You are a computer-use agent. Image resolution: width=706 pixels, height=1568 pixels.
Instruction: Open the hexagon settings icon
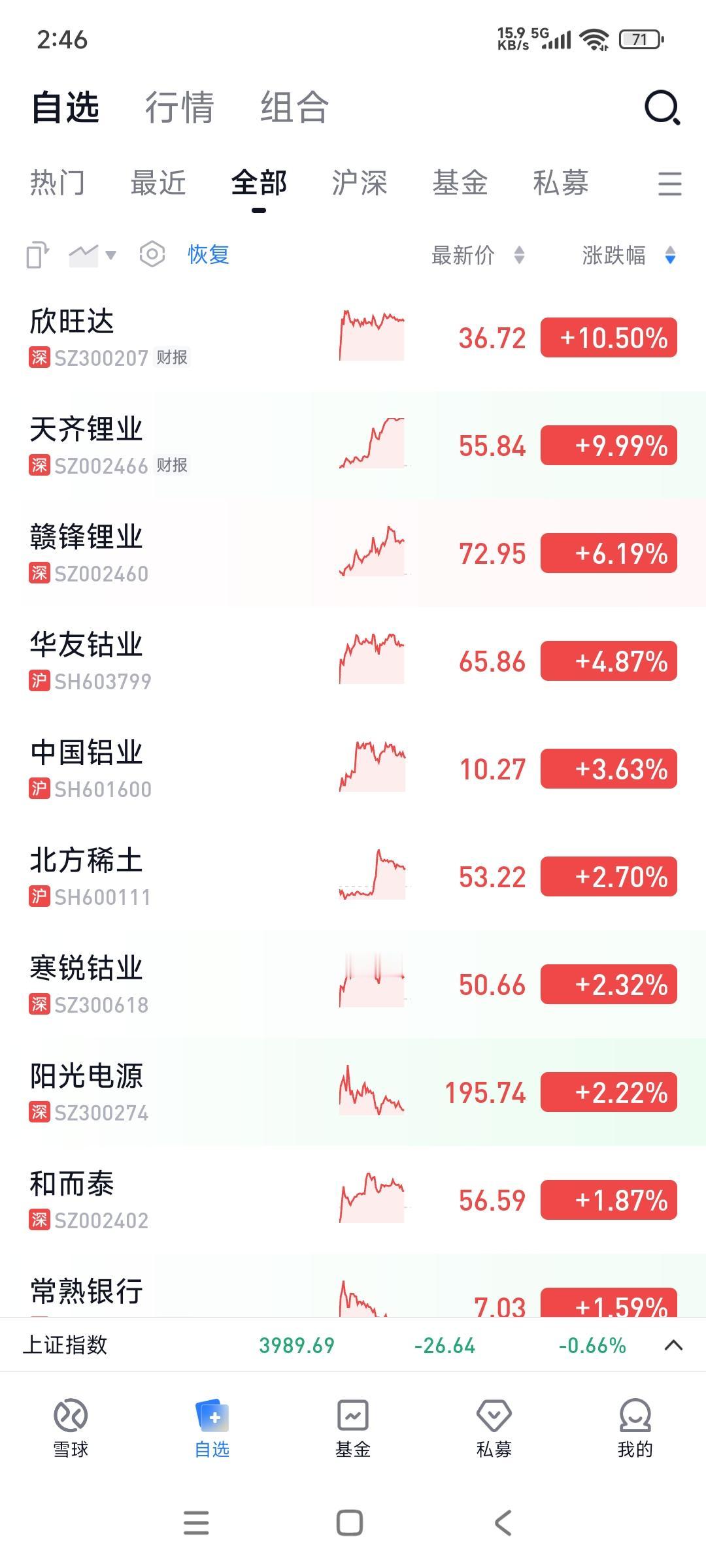152,254
